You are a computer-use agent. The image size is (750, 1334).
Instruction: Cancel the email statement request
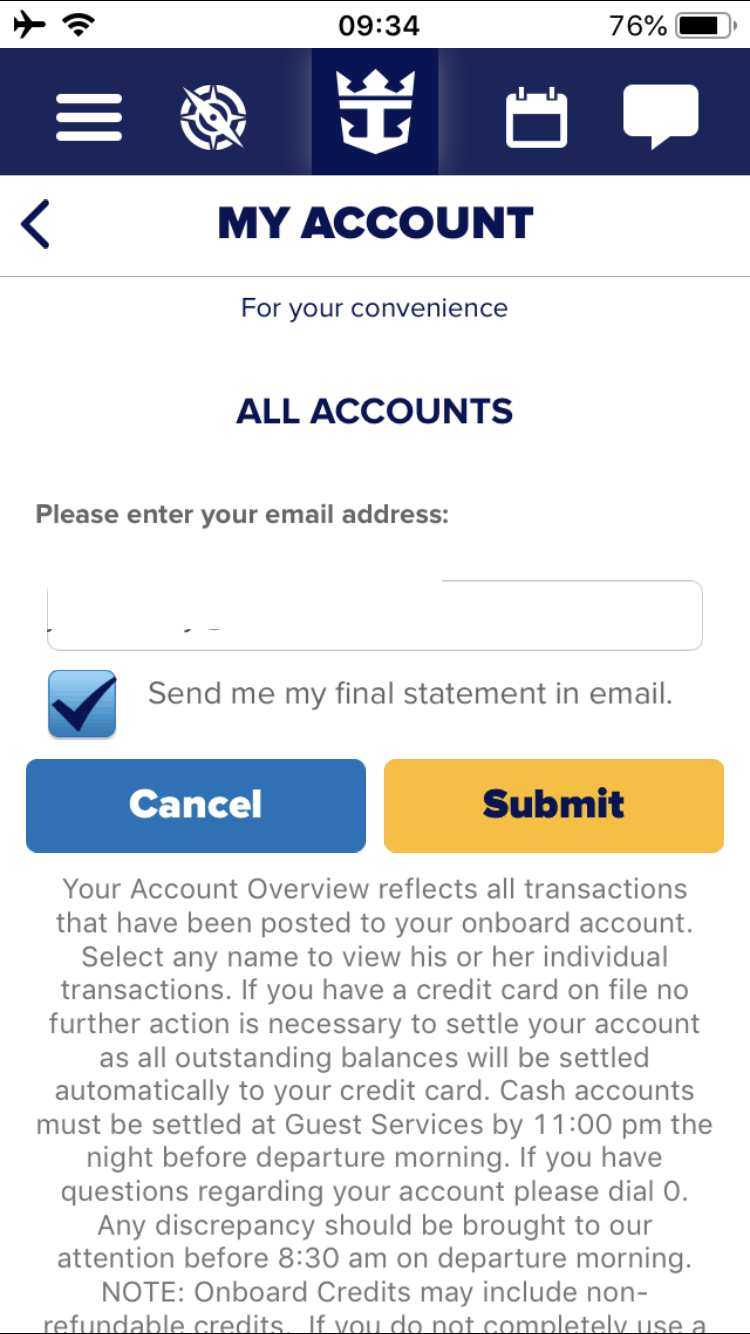click(196, 805)
